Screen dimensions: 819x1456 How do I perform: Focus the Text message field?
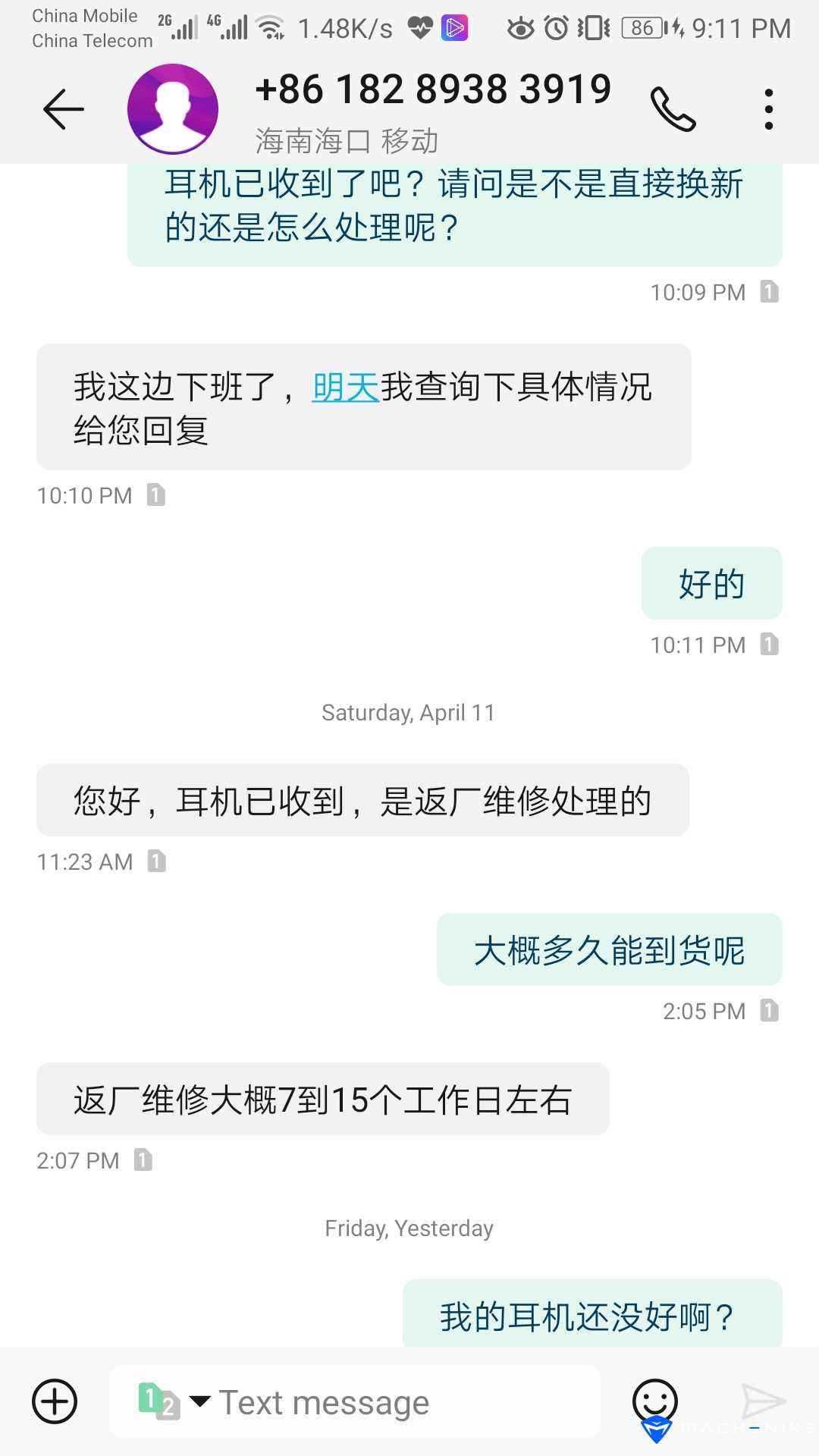pos(355,1401)
